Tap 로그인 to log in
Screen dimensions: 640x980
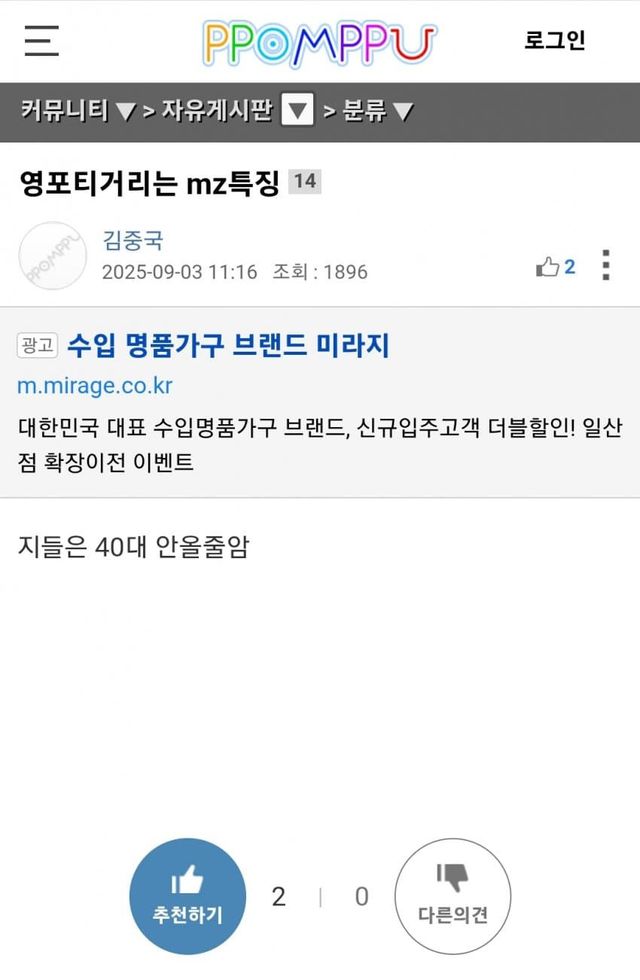[x=554, y=41]
